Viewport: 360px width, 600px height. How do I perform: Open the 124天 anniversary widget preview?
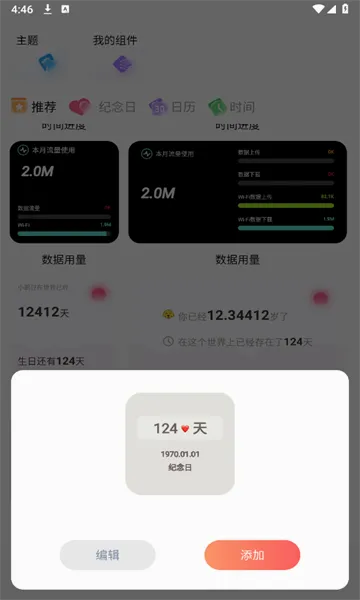[180, 443]
